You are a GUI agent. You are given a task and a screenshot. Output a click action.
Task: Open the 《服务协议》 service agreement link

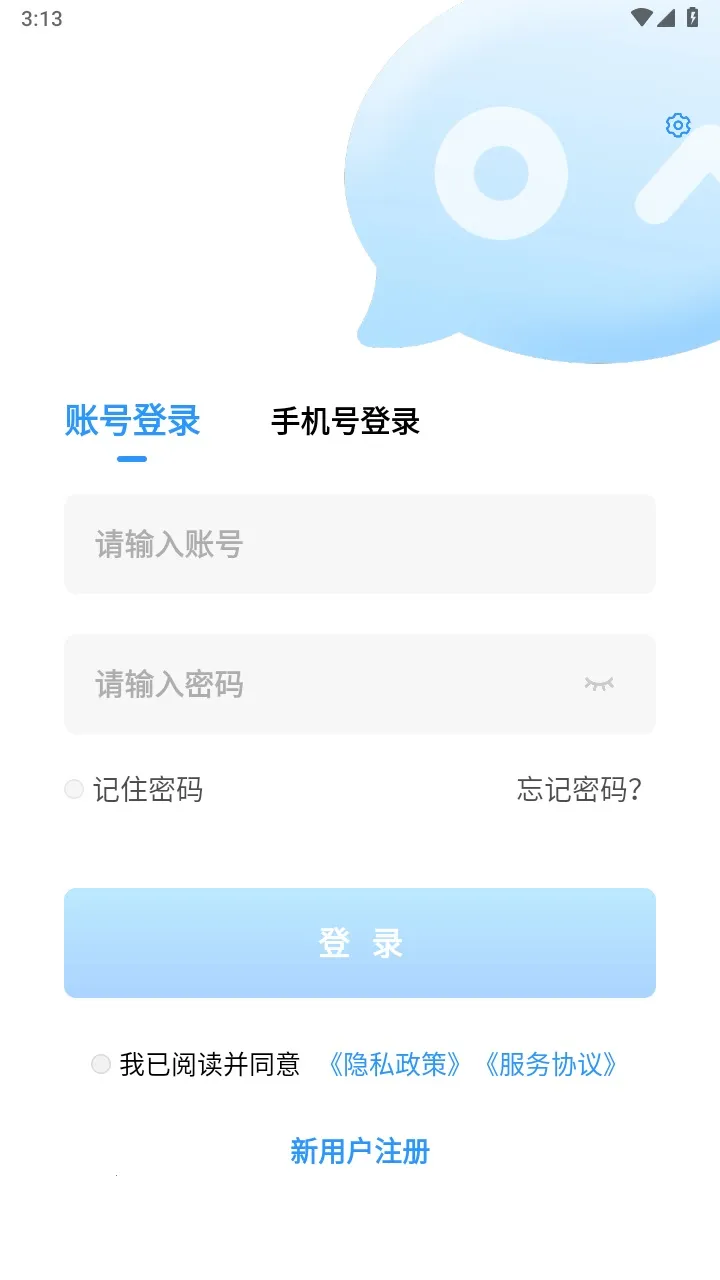click(x=553, y=1065)
